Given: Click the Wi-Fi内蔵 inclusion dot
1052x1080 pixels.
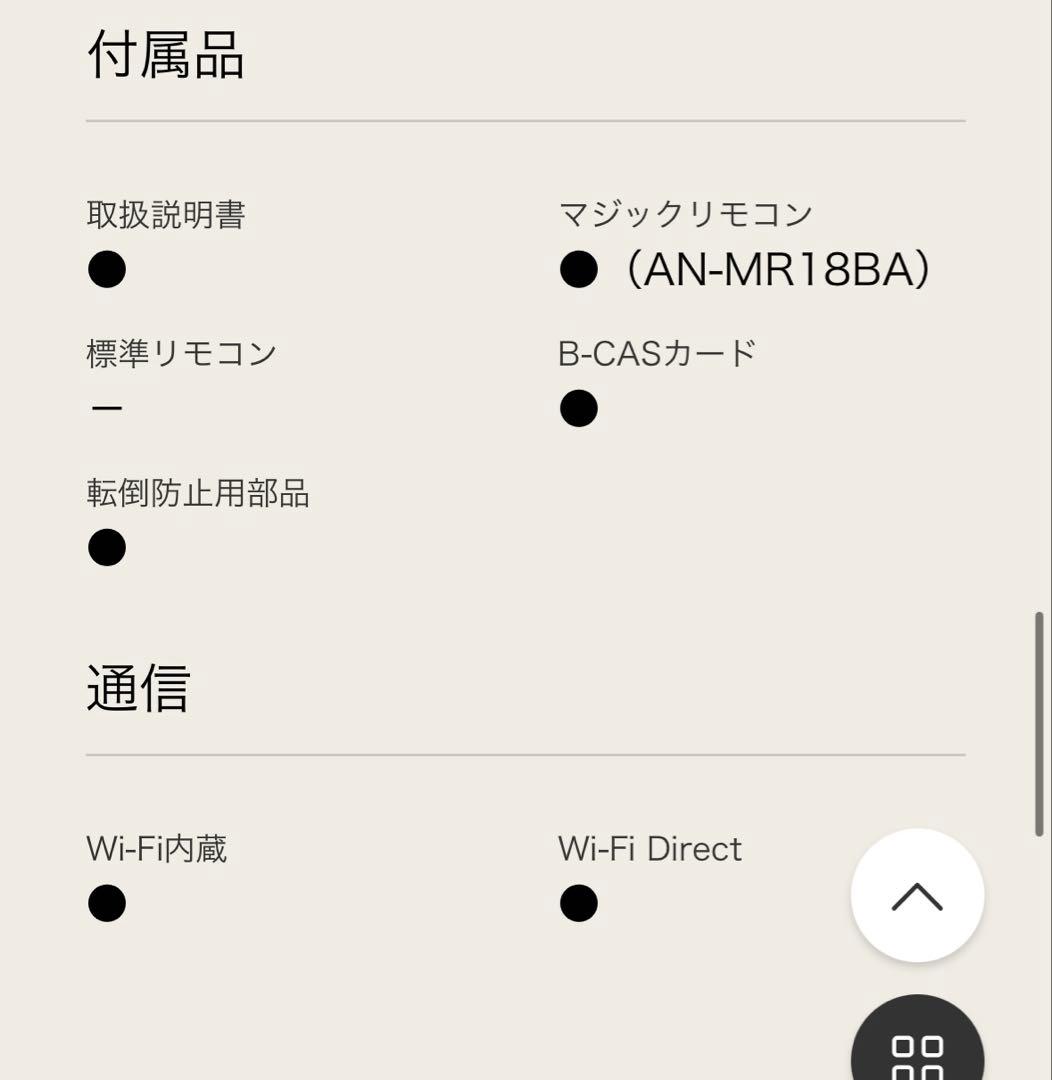Looking at the screenshot, I should [106, 902].
